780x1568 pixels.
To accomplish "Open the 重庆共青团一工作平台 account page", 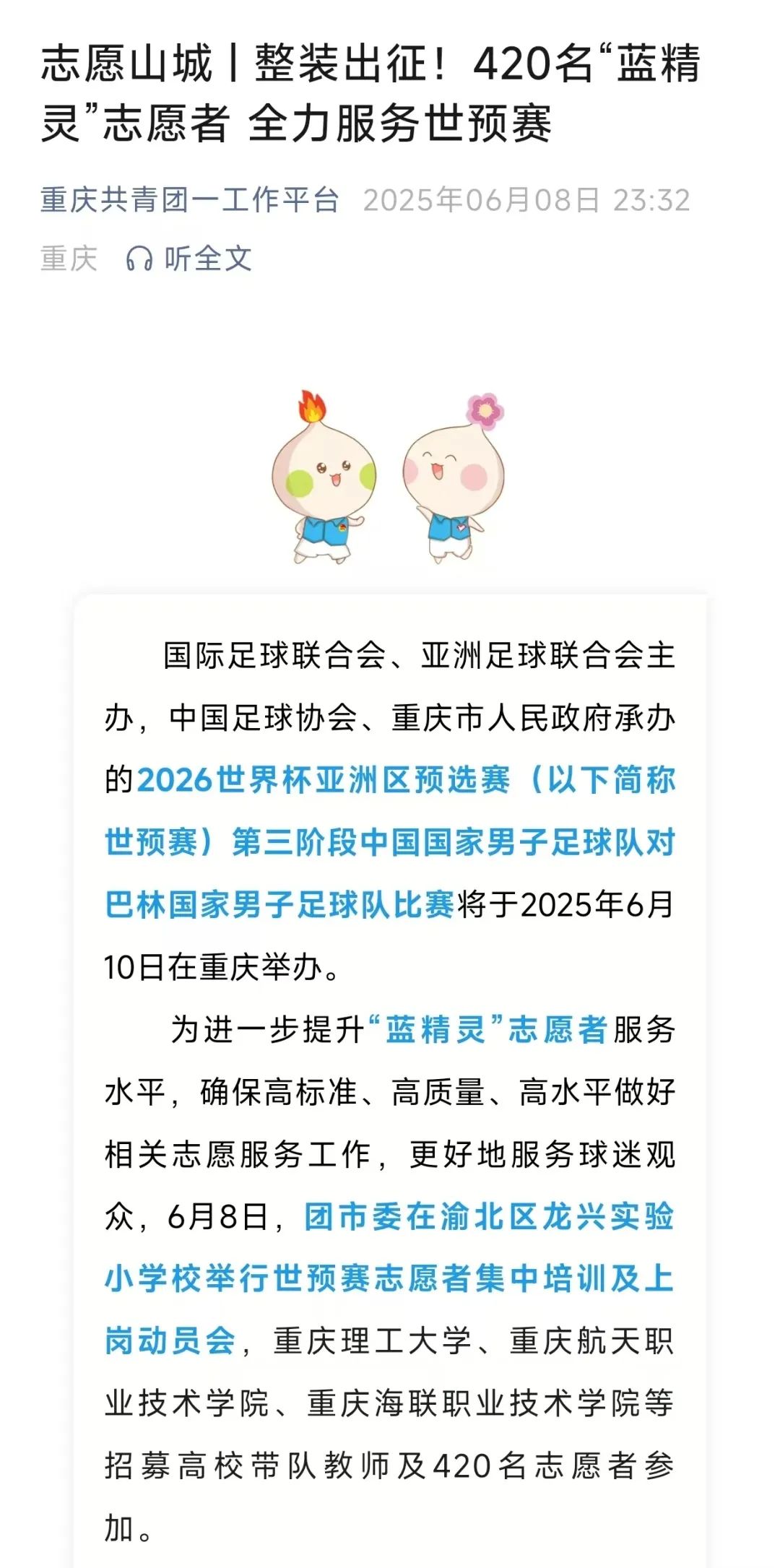I will coord(189,200).
